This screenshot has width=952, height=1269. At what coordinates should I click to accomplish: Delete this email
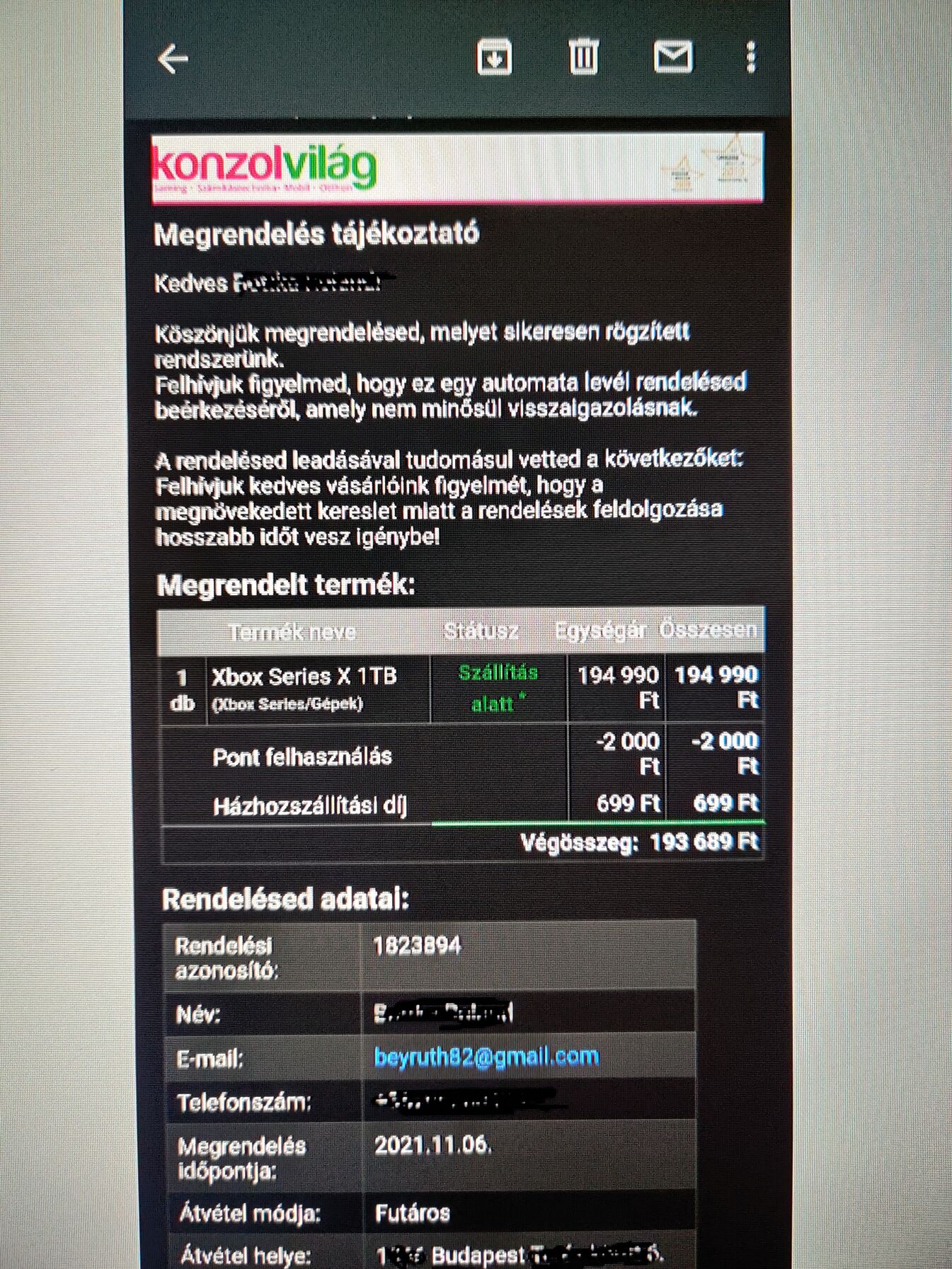pyautogui.click(x=584, y=57)
